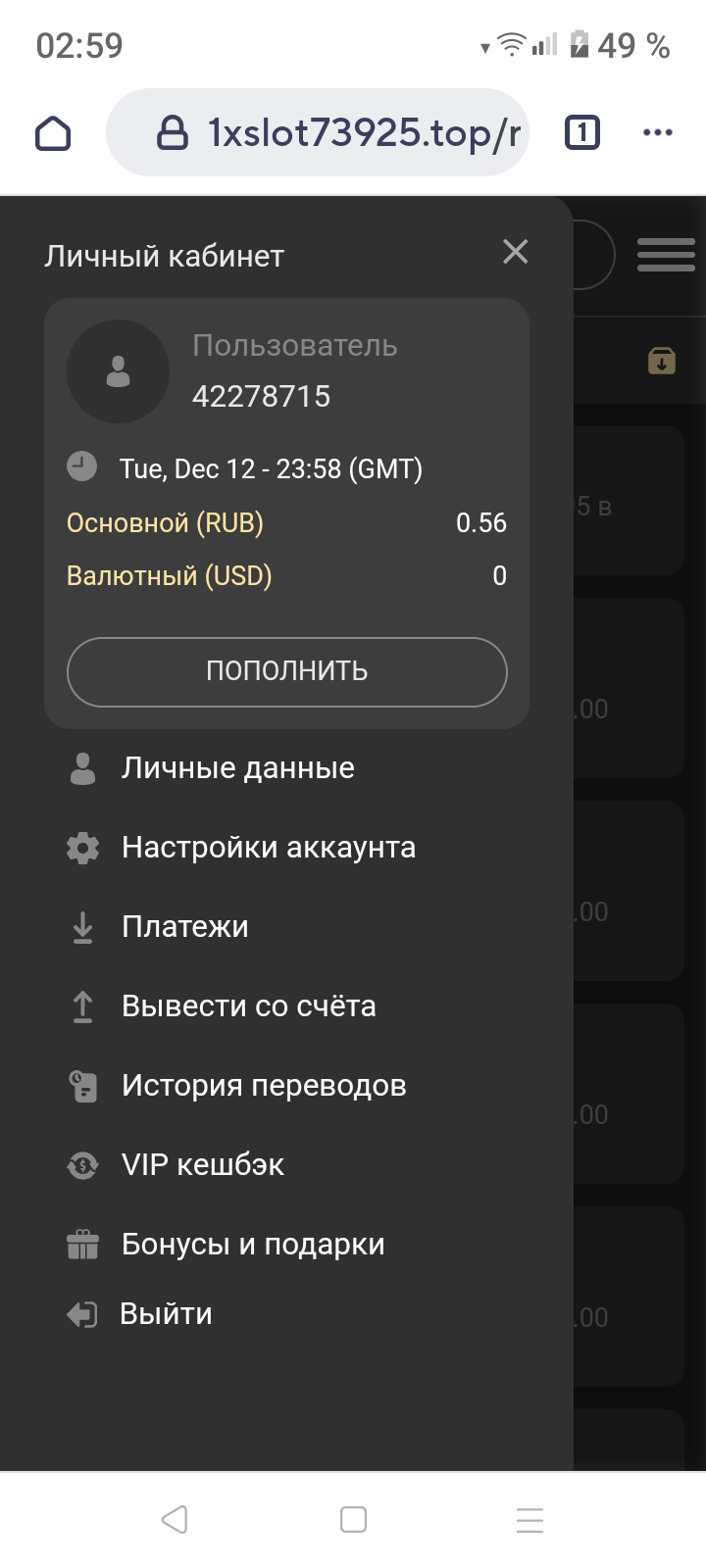Open the hamburger menu
This screenshot has width=706, height=1568.
point(666,255)
